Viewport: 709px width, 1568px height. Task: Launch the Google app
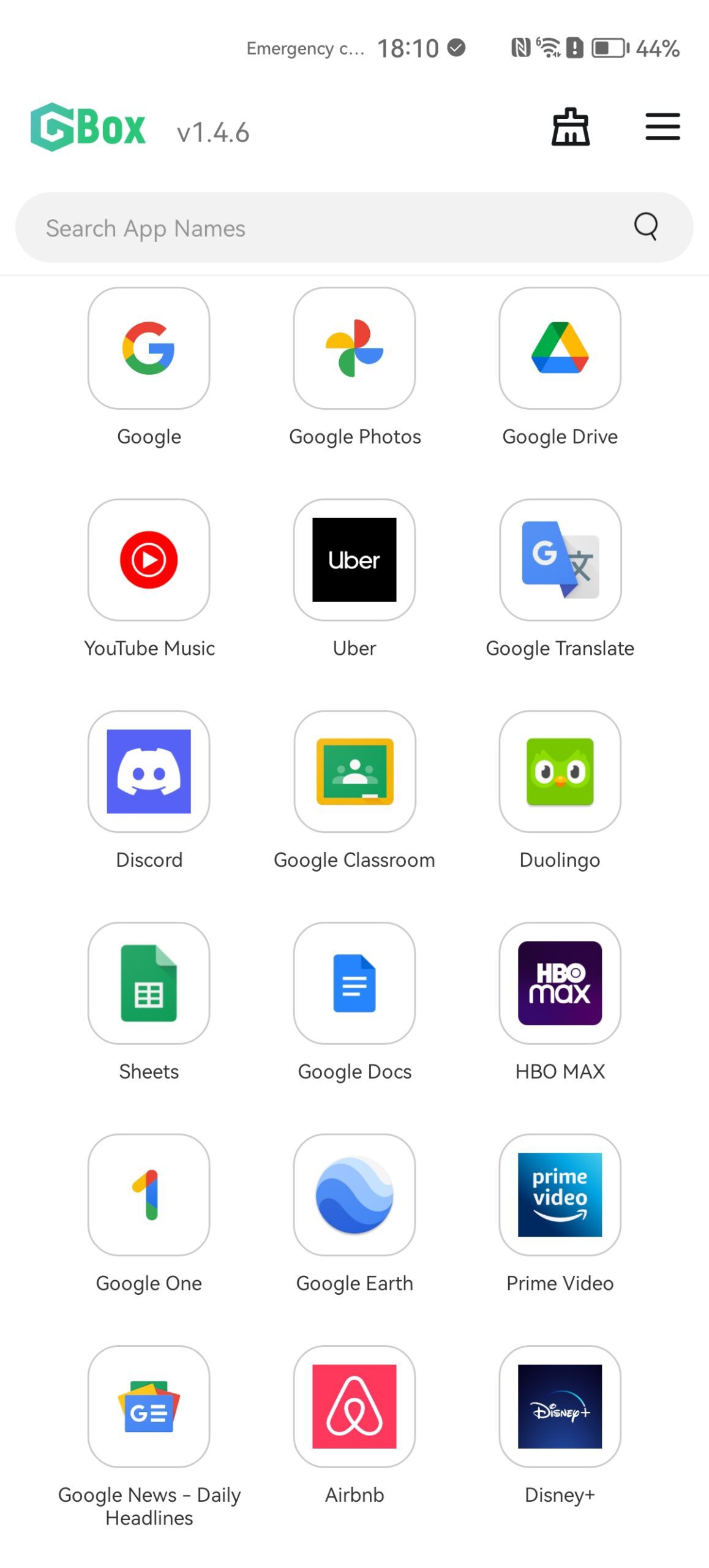tap(149, 349)
